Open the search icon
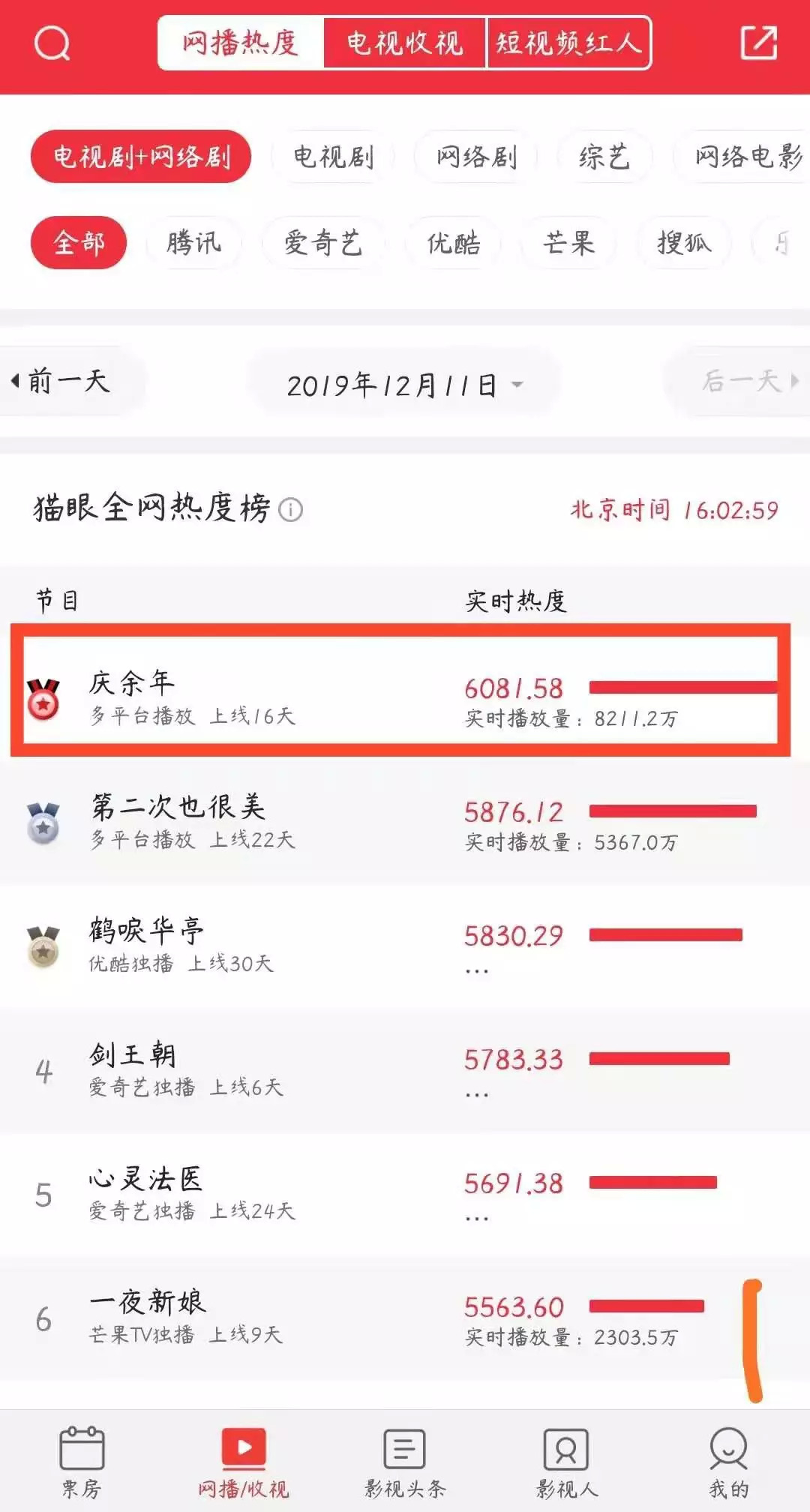The height and width of the screenshot is (1512, 810). (52, 43)
